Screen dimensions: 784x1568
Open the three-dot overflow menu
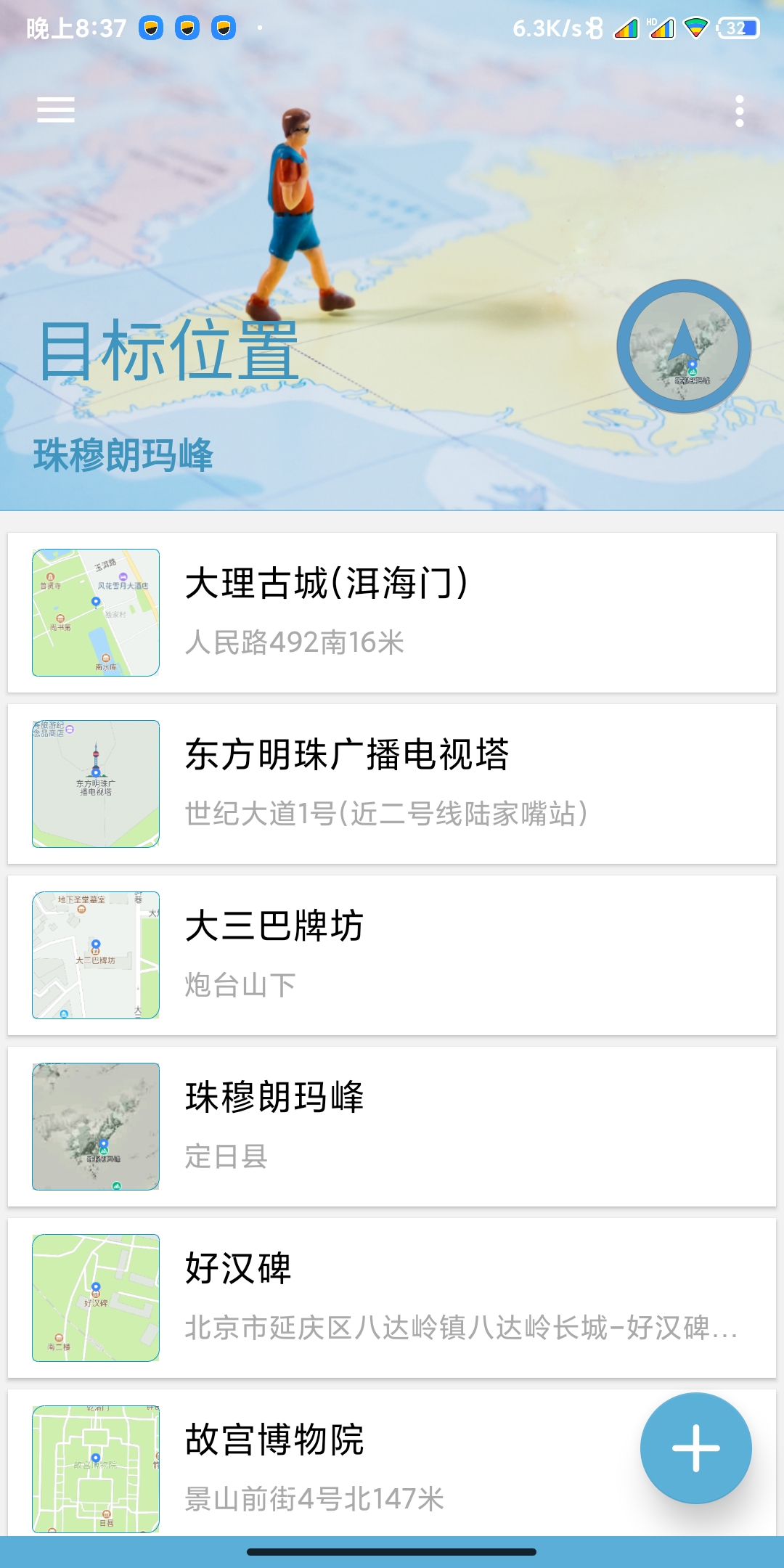739,111
